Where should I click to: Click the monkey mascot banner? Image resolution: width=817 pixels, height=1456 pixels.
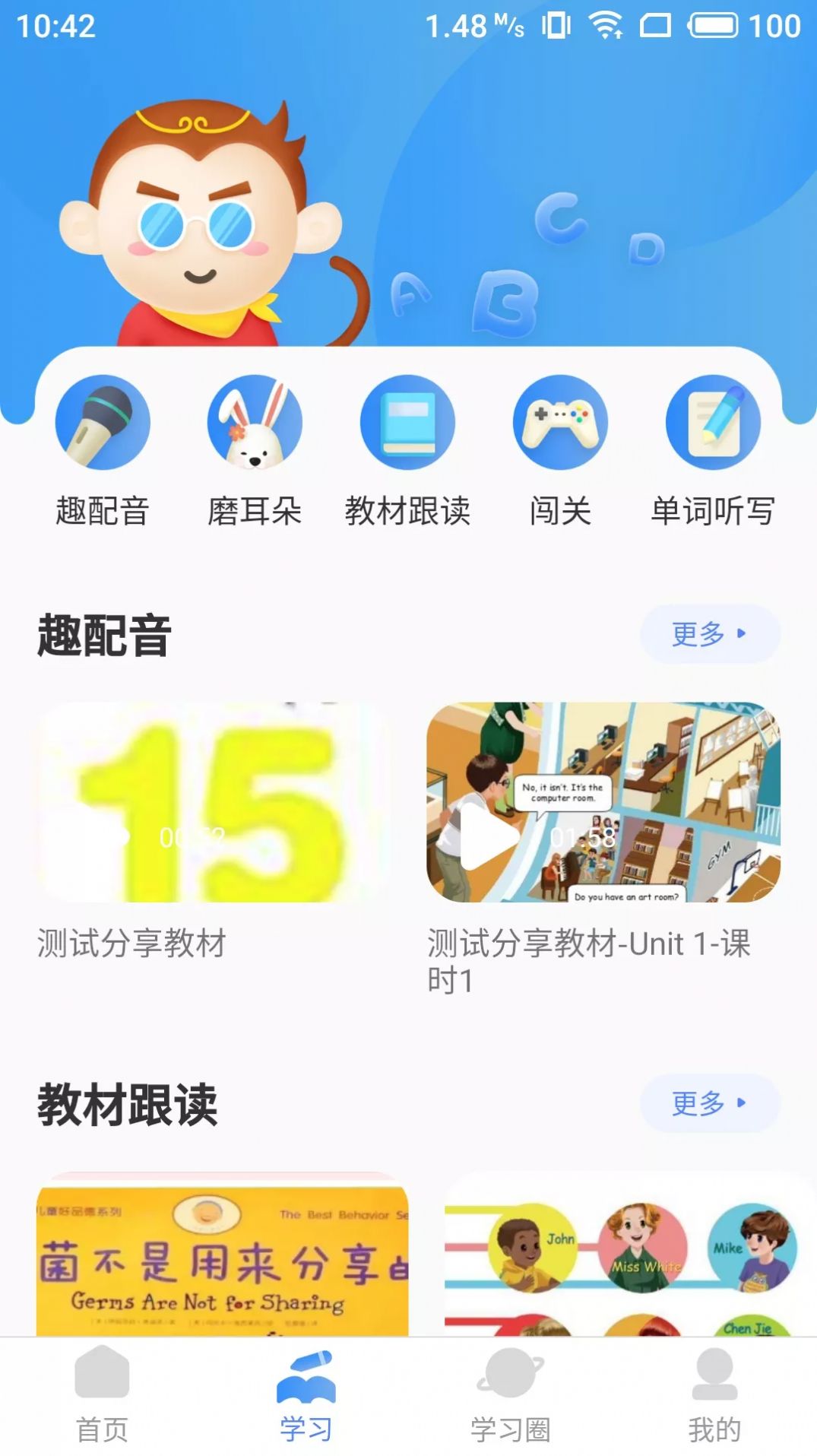tap(205, 213)
